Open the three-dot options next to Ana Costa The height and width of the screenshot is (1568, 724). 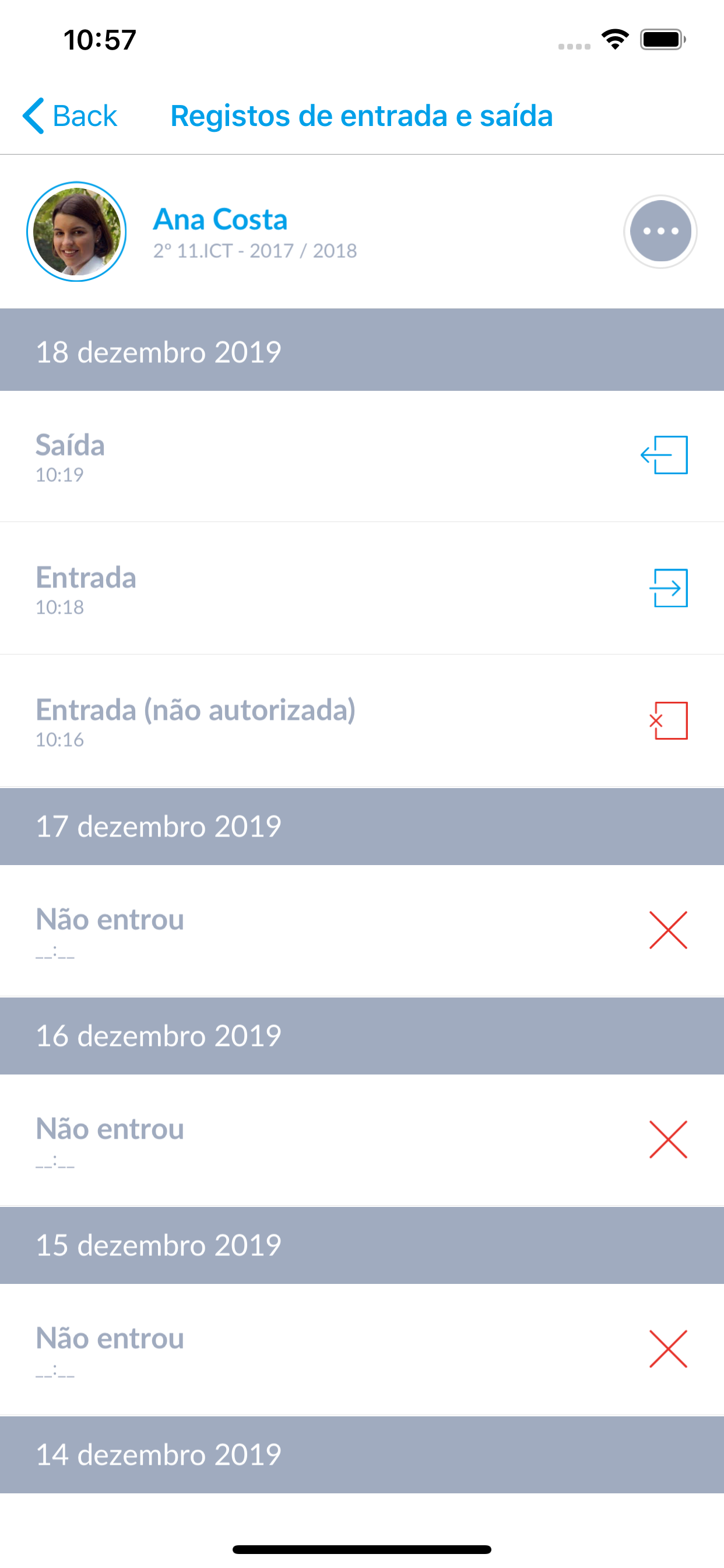coord(660,232)
